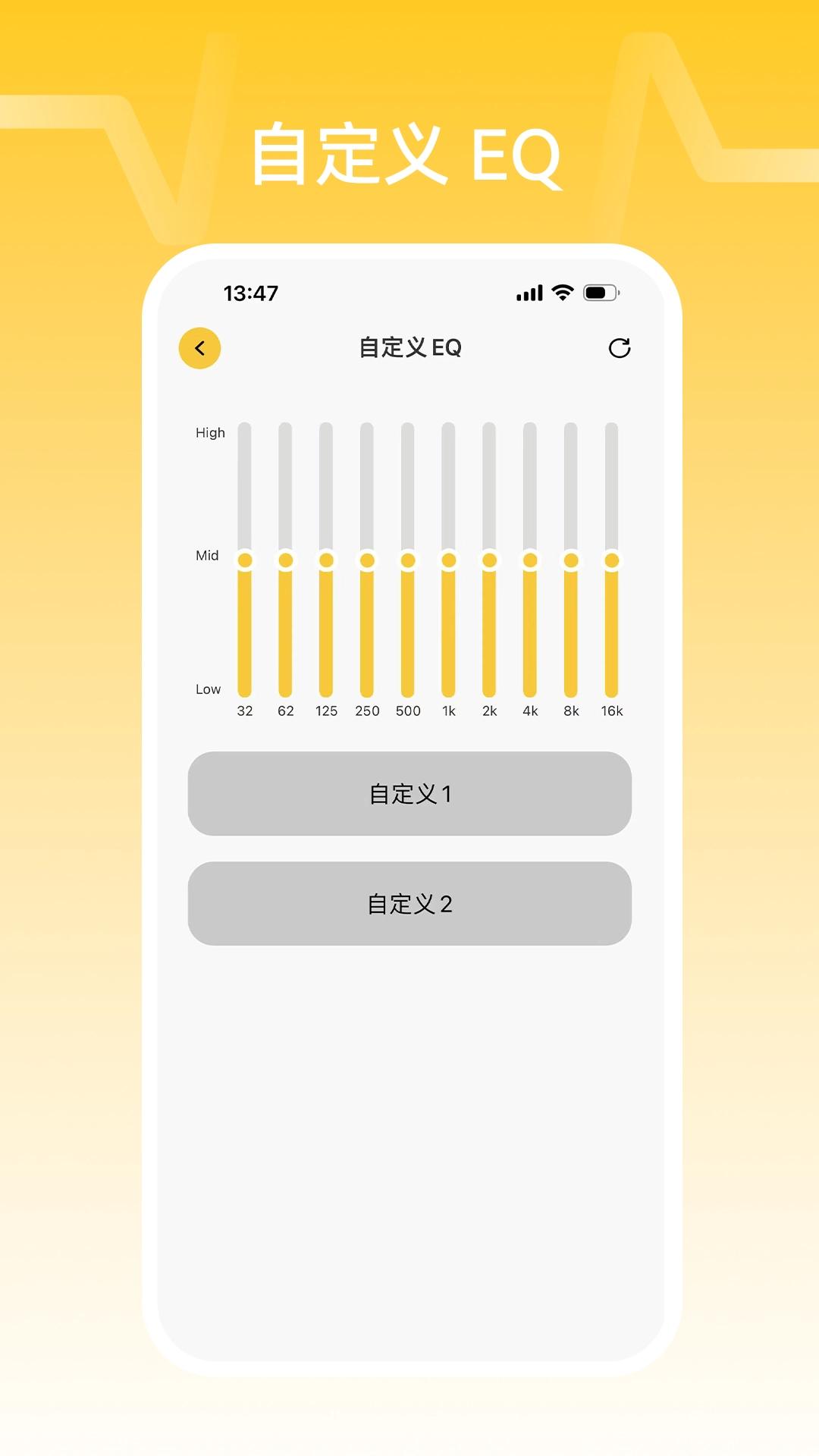819x1456 pixels.
Task: Tap the clock showing 13:47
Action: 250,293
